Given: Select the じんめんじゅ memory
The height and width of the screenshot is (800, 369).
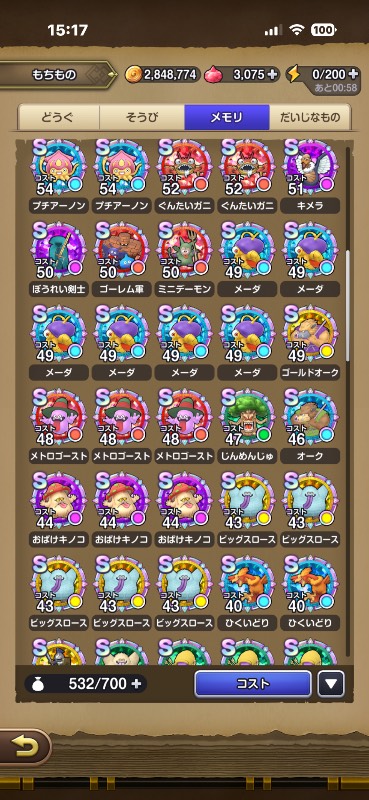Looking at the screenshot, I should [247, 426].
